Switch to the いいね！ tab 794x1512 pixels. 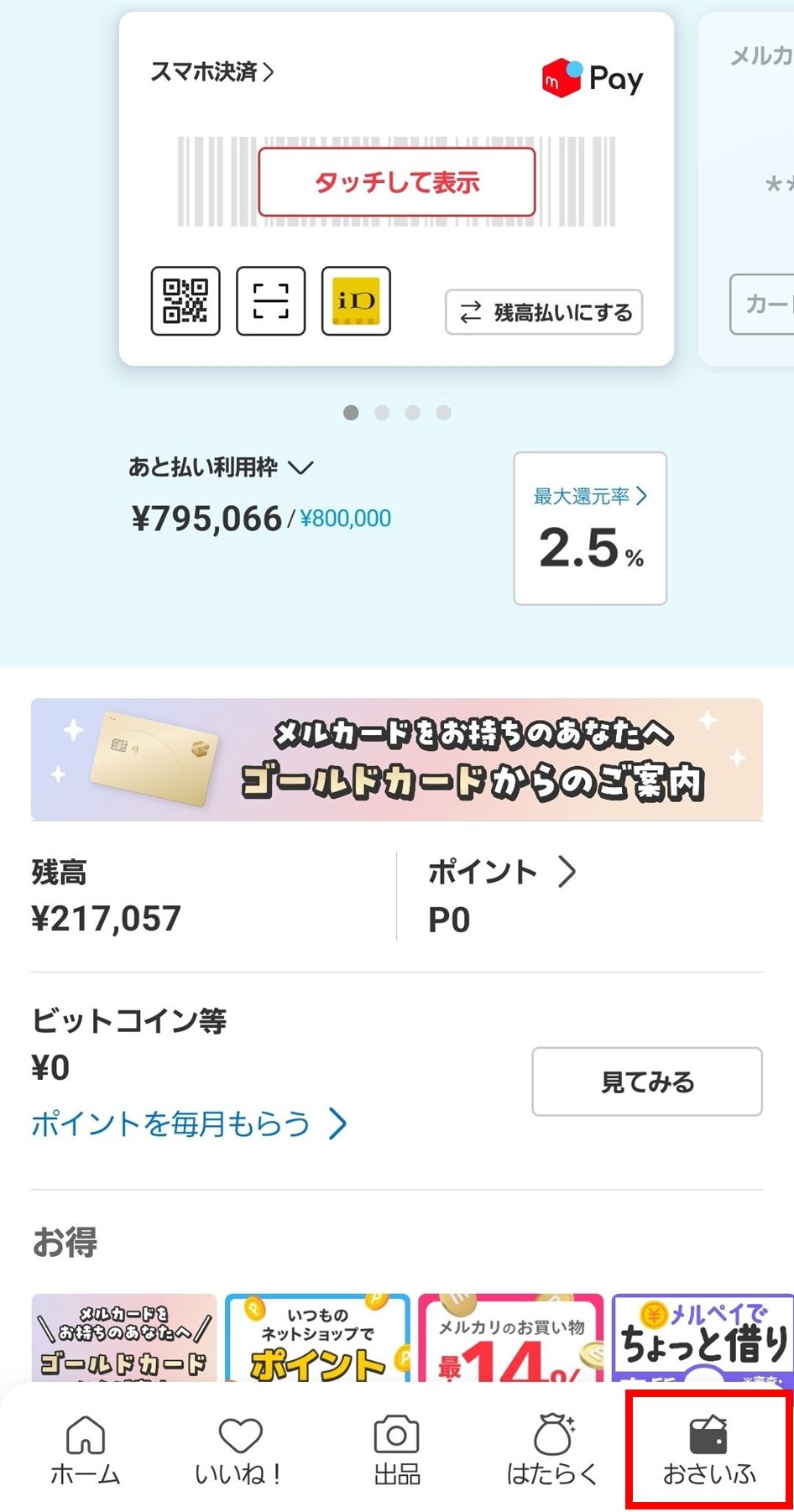tap(240, 1450)
